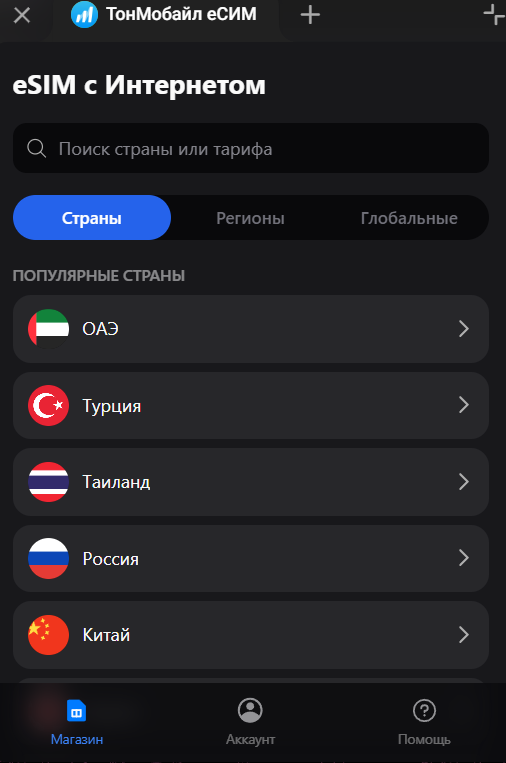Open eSIM plans for Турция
The image size is (506, 763).
(x=251, y=405)
